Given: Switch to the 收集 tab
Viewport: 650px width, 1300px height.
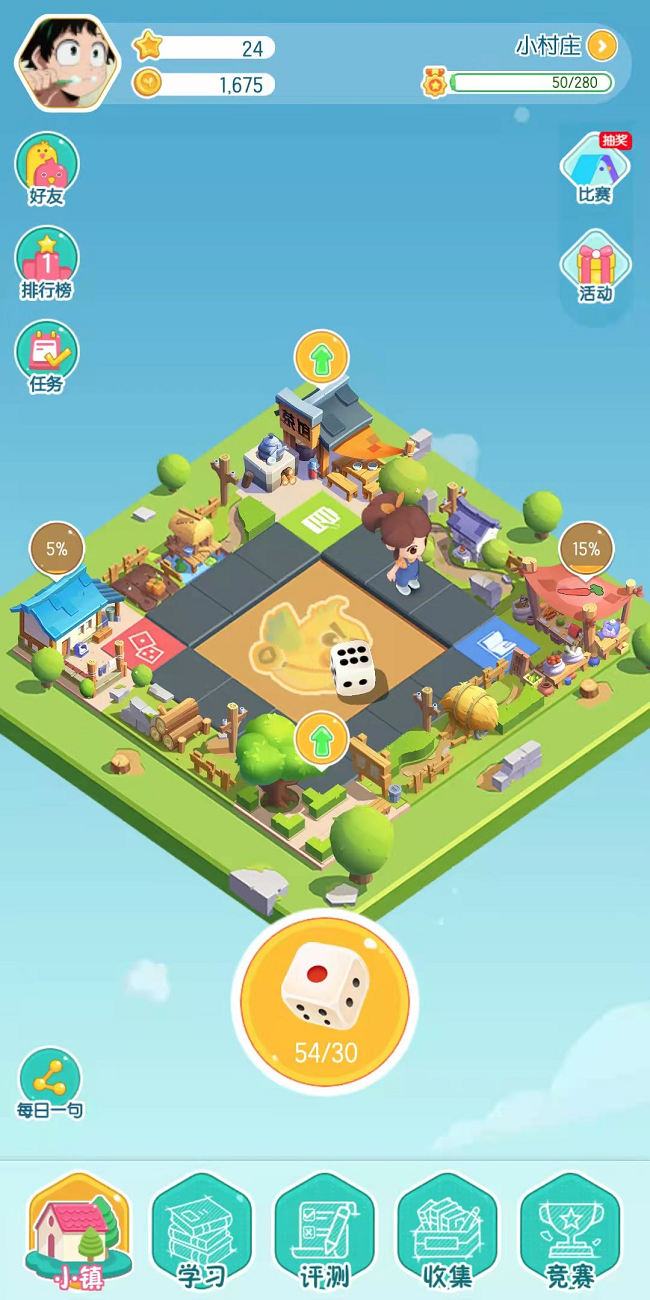Looking at the screenshot, I should 447,1231.
